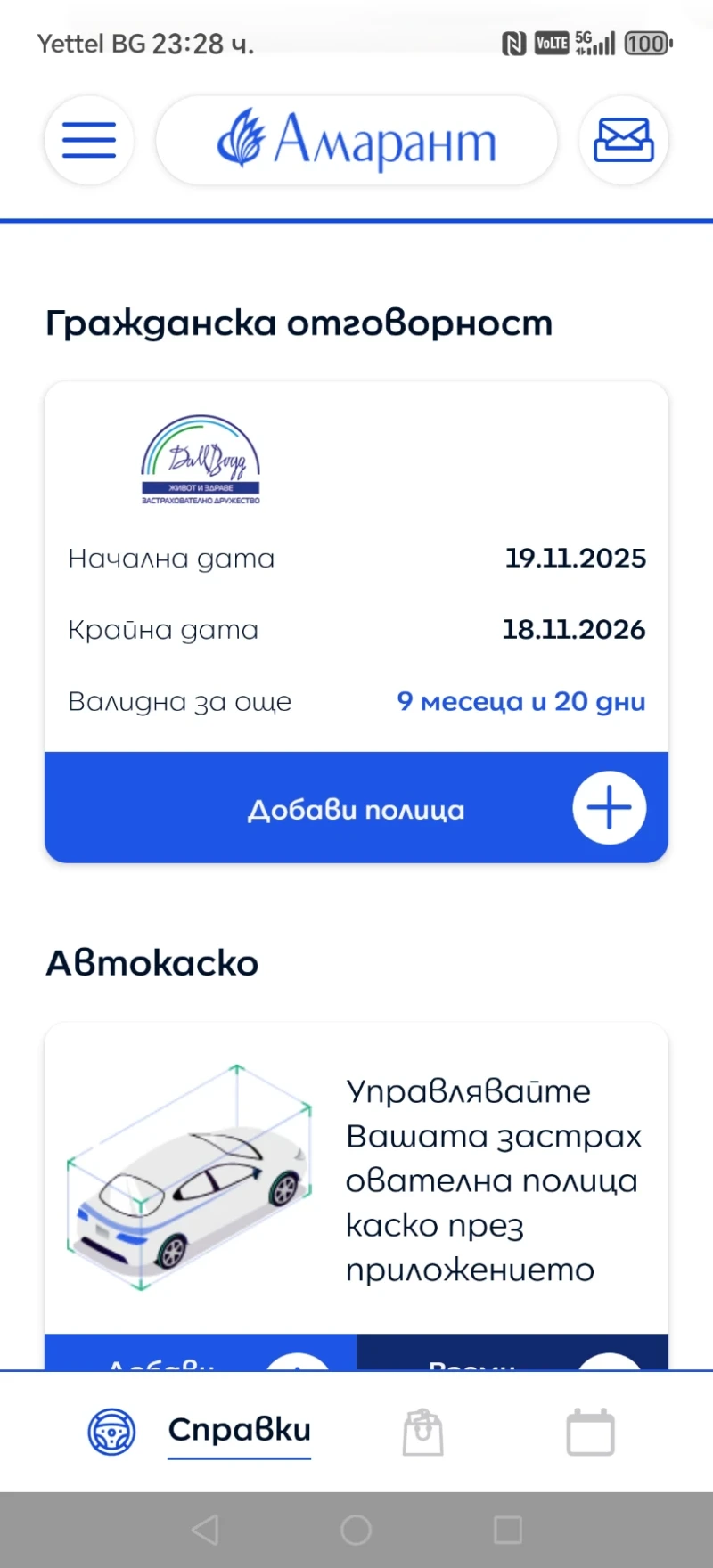Image resolution: width=713 pixels, height=1568 pixels.
Task: Open validity details via 9 месеца и 20 дни
Action: click(520, 701)
